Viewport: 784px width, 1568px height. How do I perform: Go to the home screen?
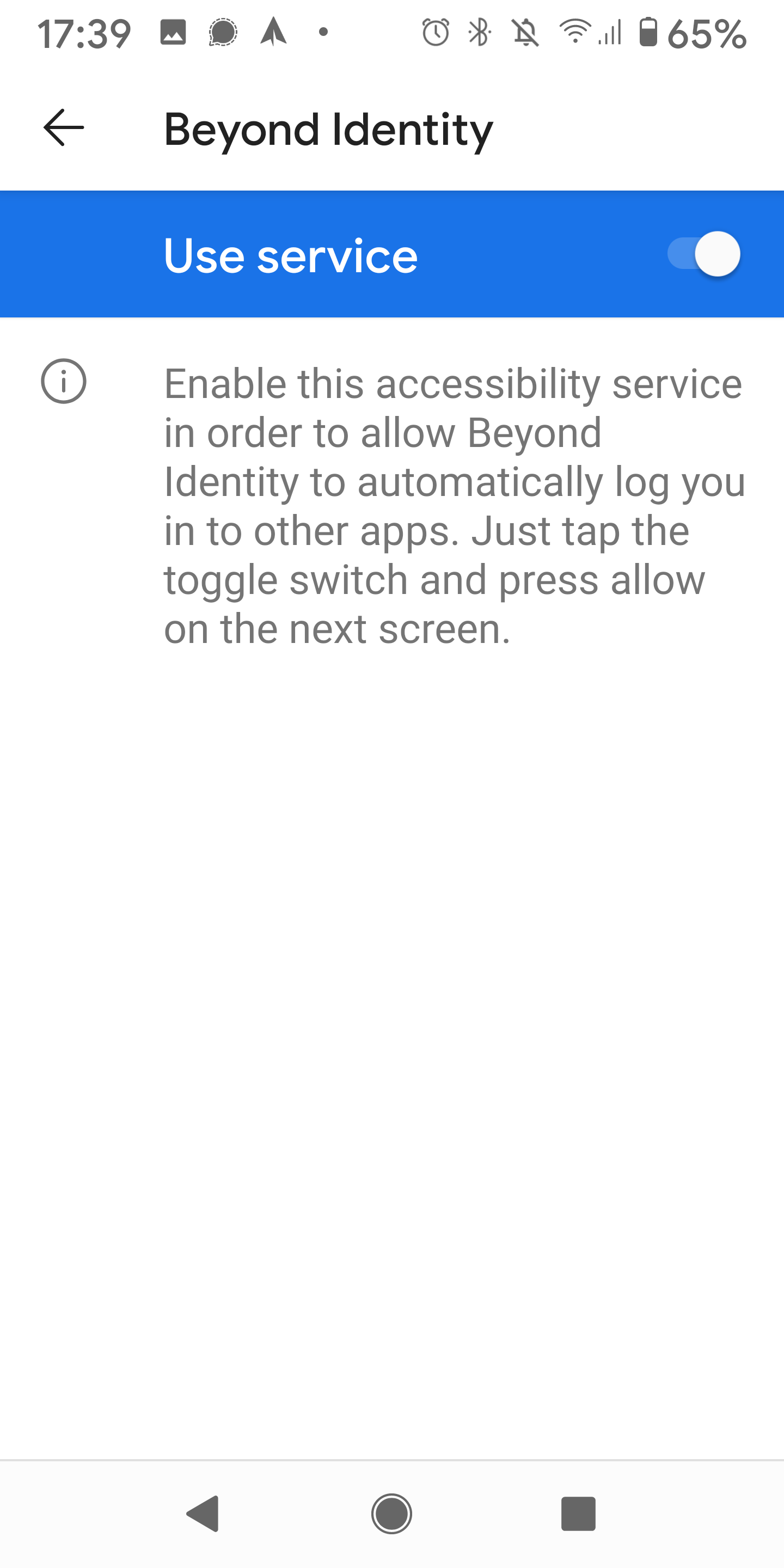(392, 1513)
